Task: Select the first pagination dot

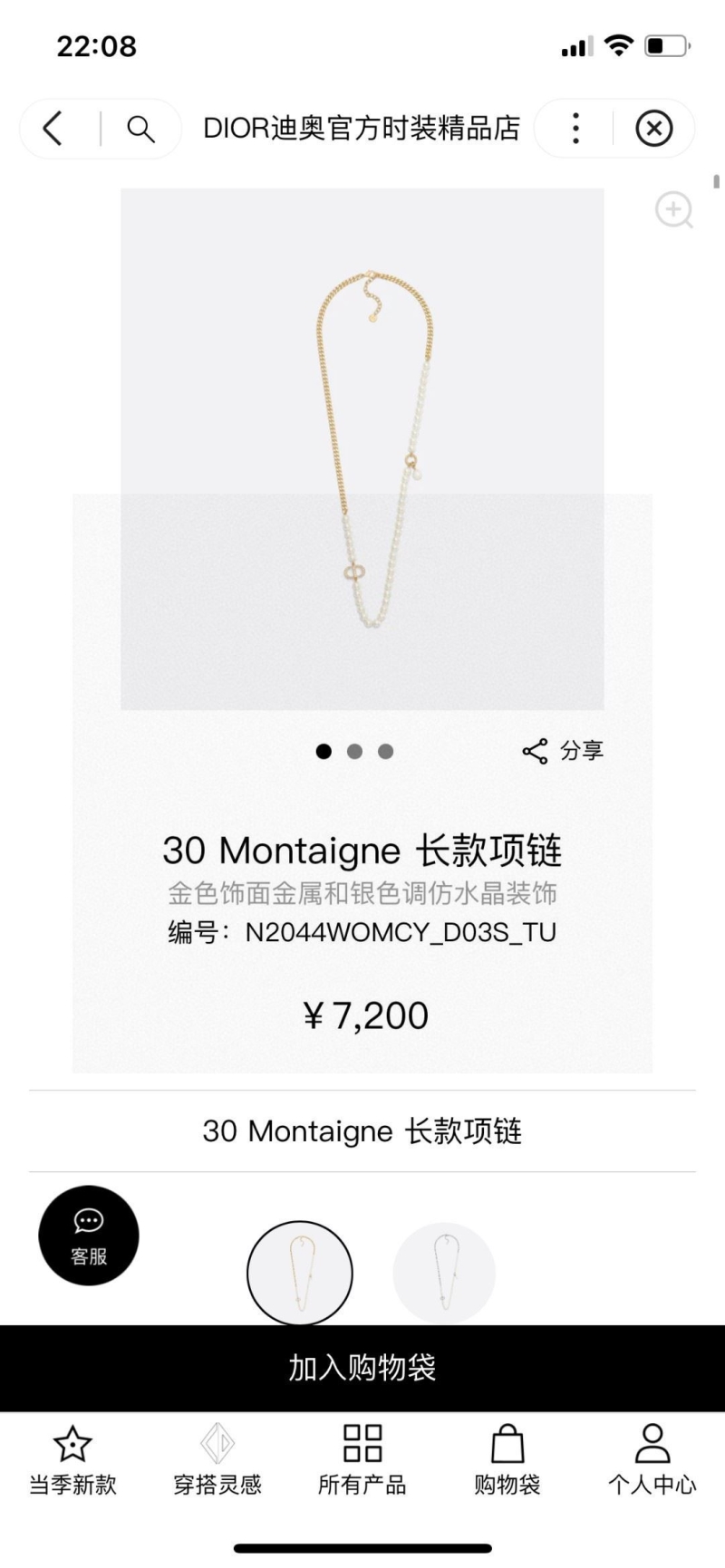Action: [x=324, y=751]
